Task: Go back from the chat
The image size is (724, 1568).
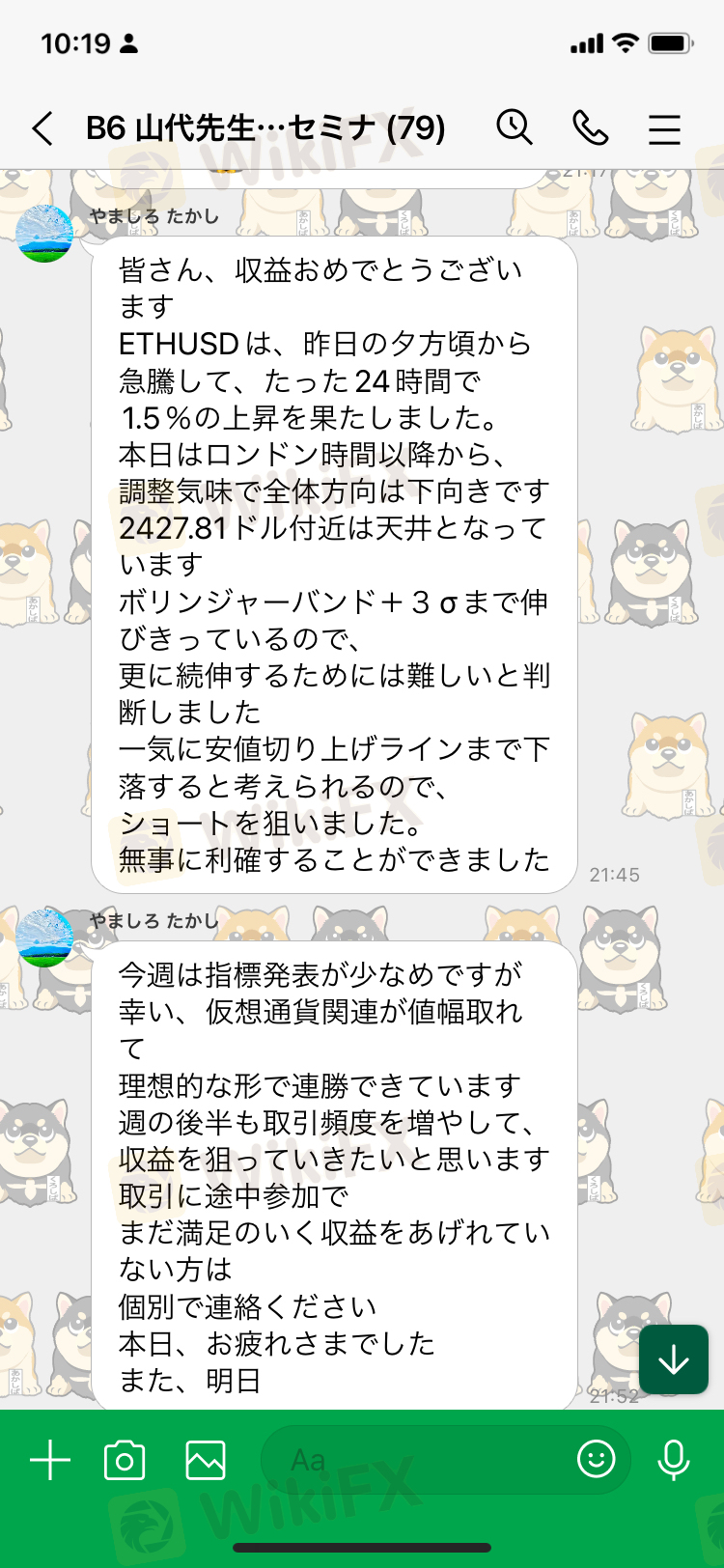Action: pyautogui.click(x=42, y=128)
